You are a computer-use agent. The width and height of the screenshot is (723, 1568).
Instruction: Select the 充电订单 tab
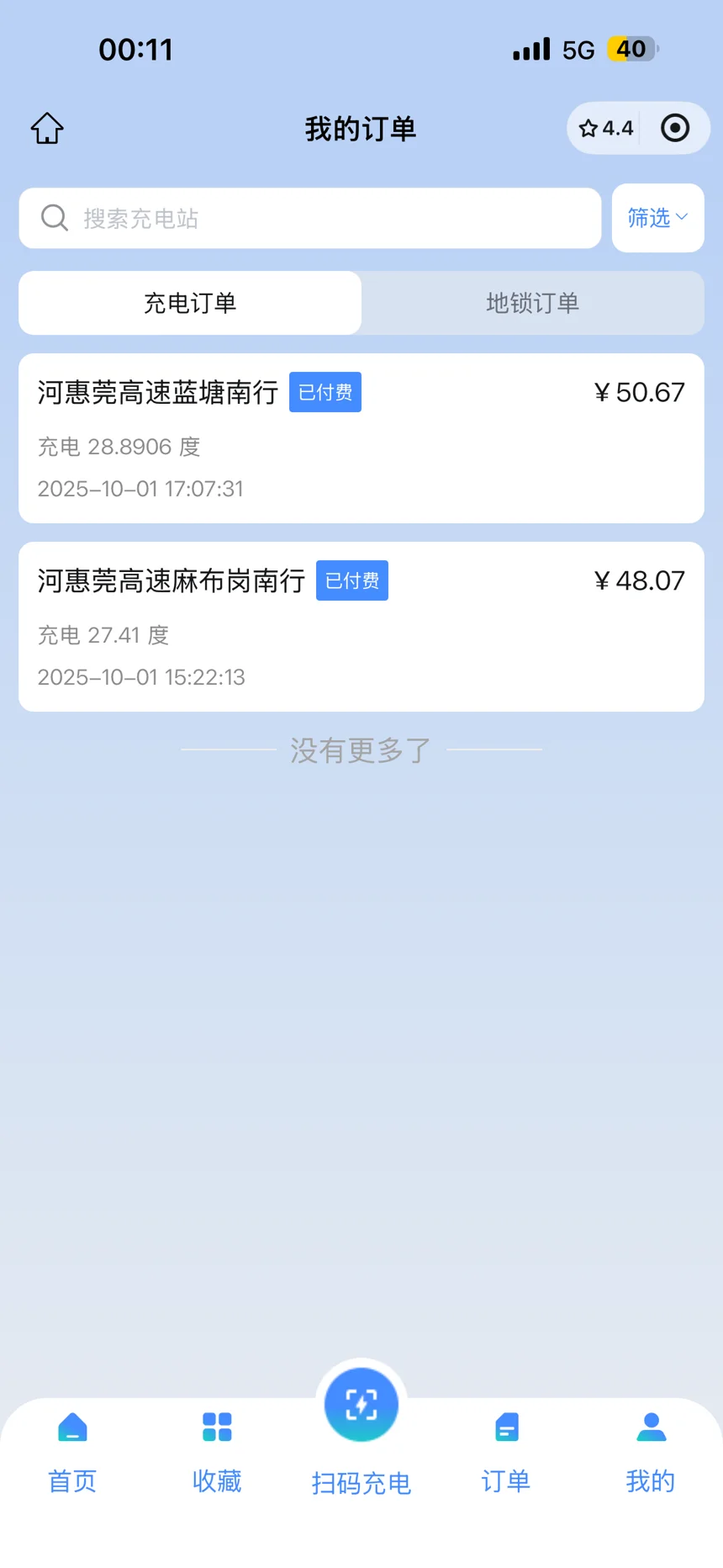(x=190, y=303)
